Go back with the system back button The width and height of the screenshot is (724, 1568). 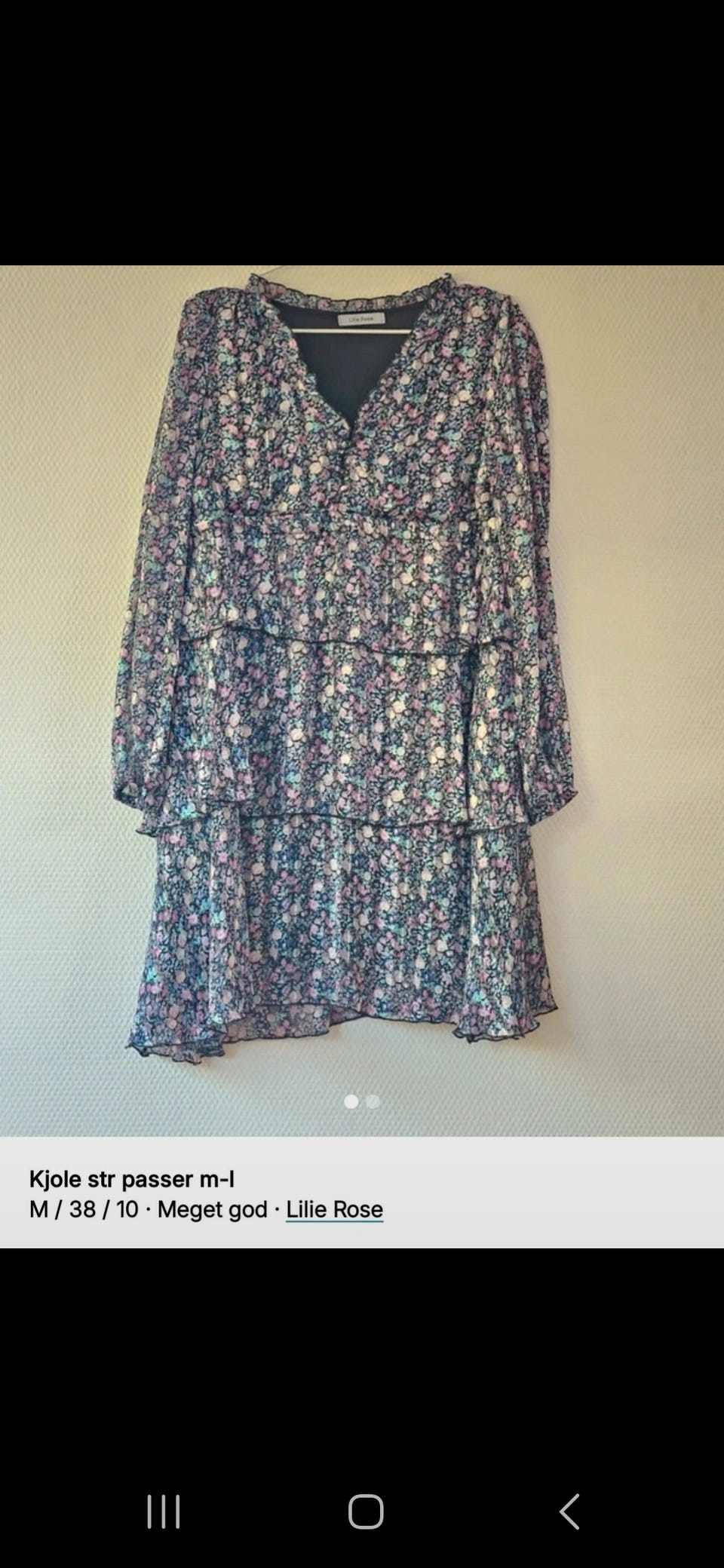(569, 1511)
